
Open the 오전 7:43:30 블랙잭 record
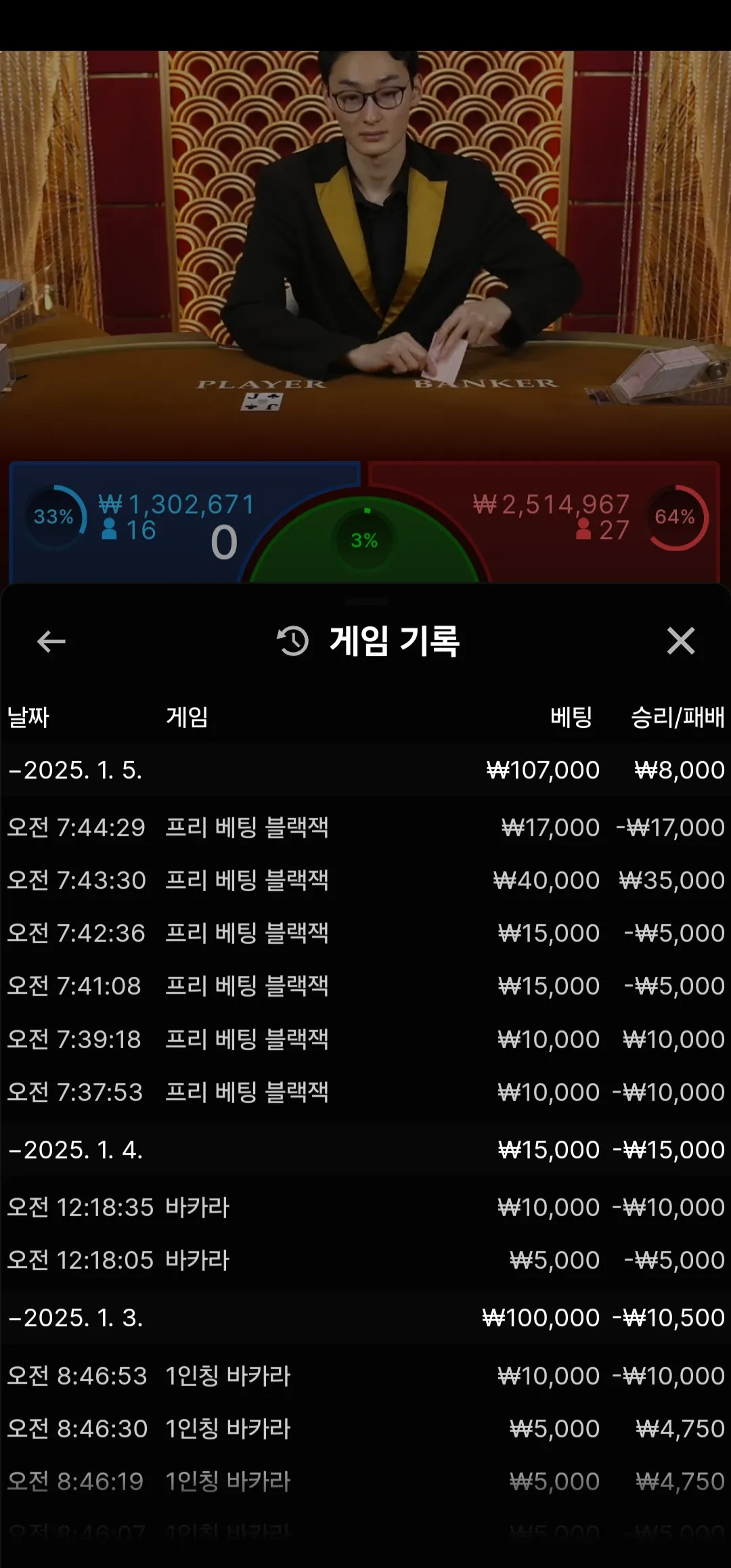pyautogui.click(x=365, y=880)
